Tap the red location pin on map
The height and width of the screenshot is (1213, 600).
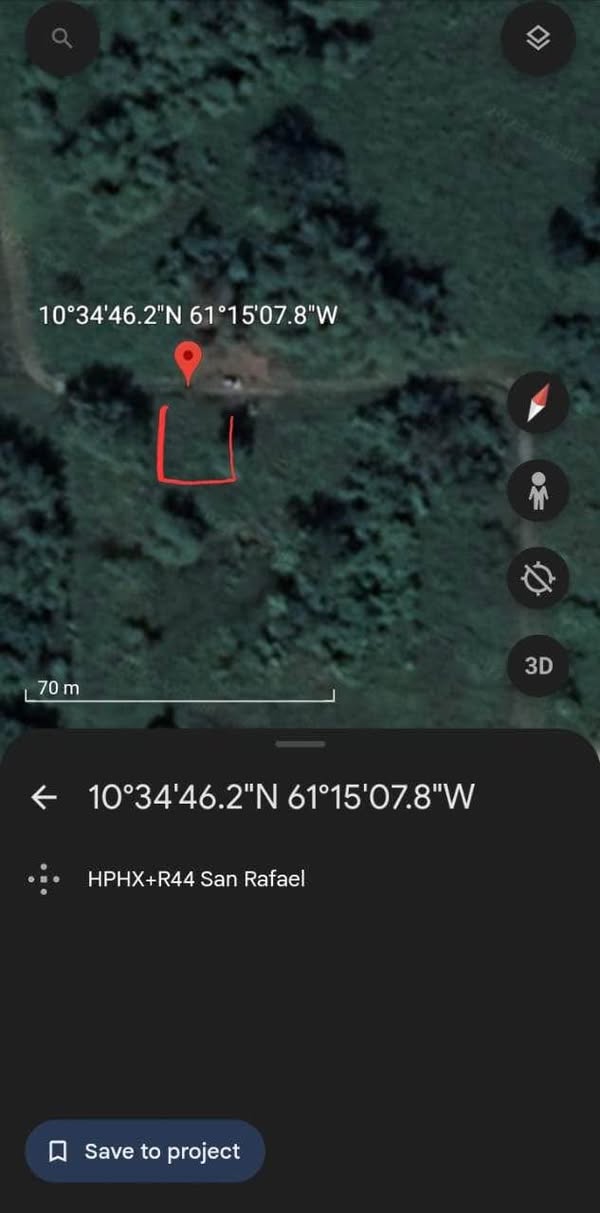(x=187, y=360)
